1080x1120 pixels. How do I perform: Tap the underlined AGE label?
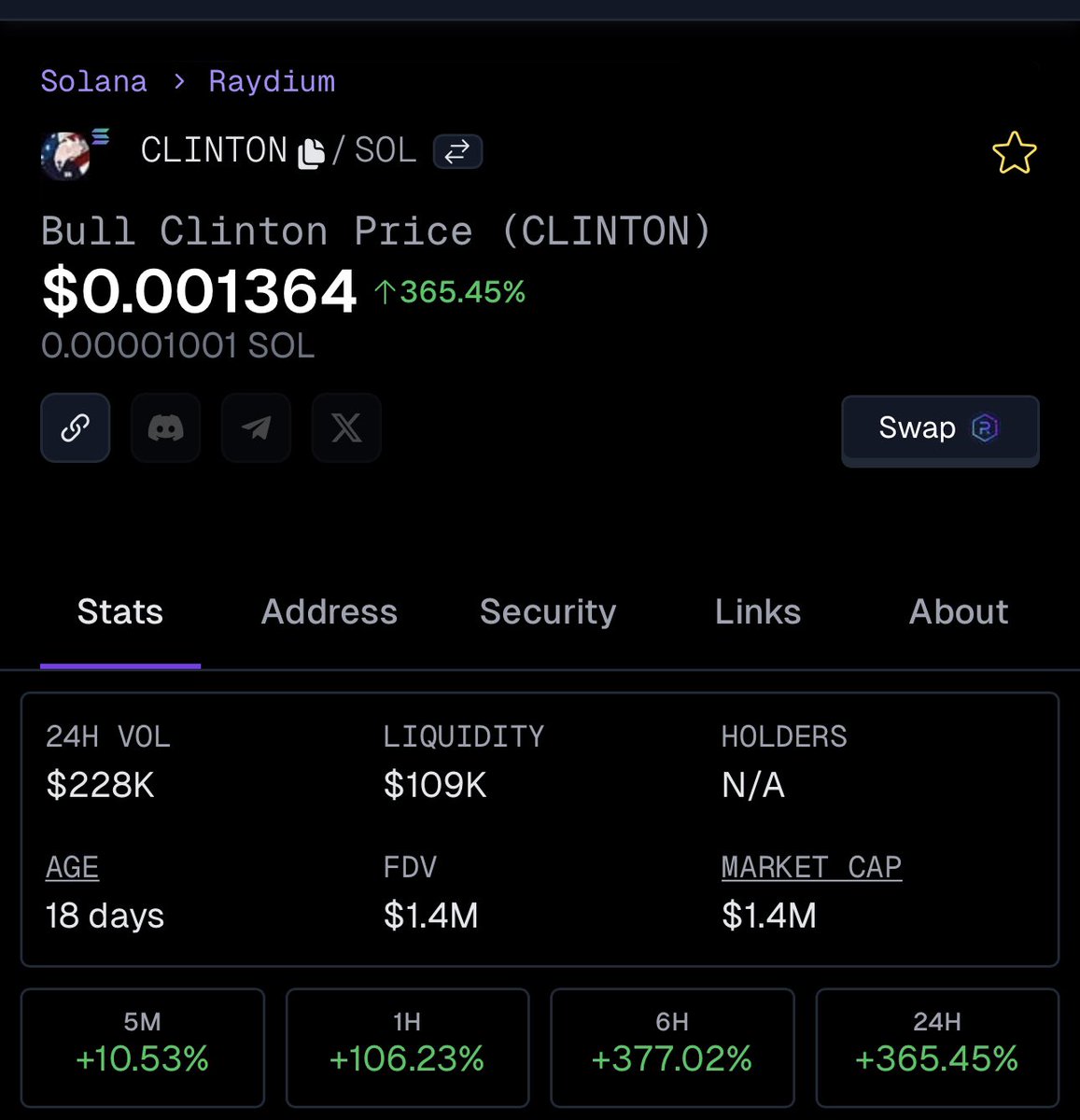point(72,867)
